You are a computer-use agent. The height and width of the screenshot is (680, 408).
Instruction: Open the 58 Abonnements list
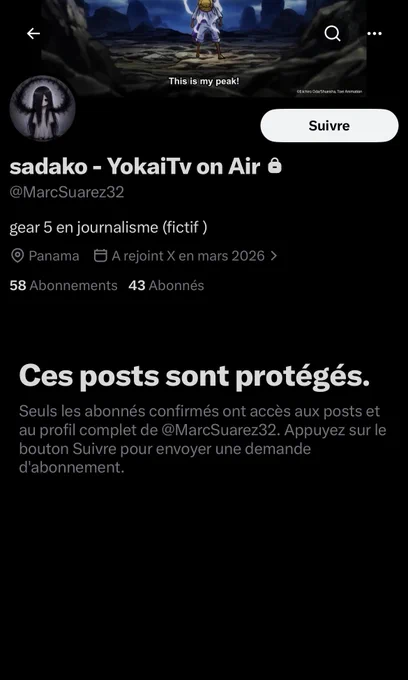pos(63,285)
